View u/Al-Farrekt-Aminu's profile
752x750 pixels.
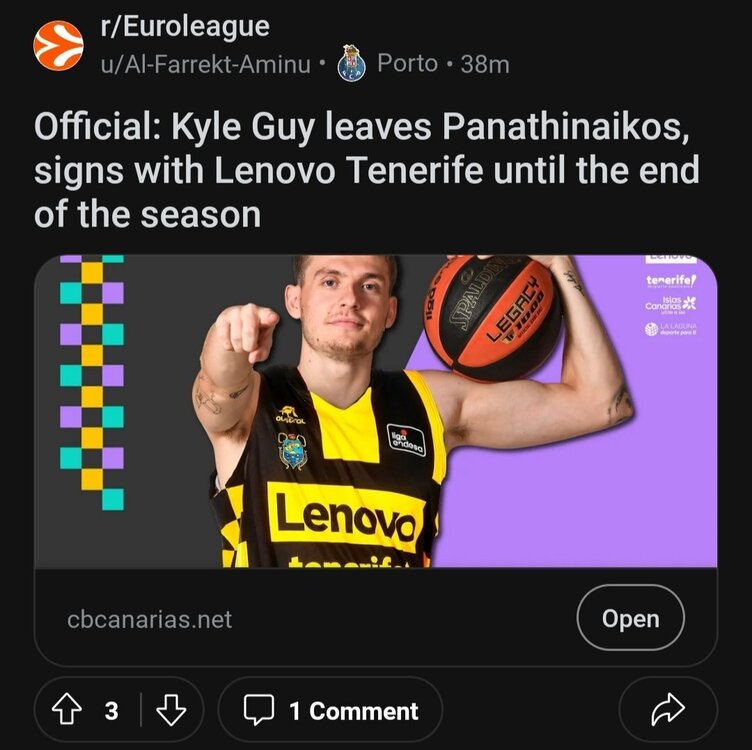(x=204, y=65)
